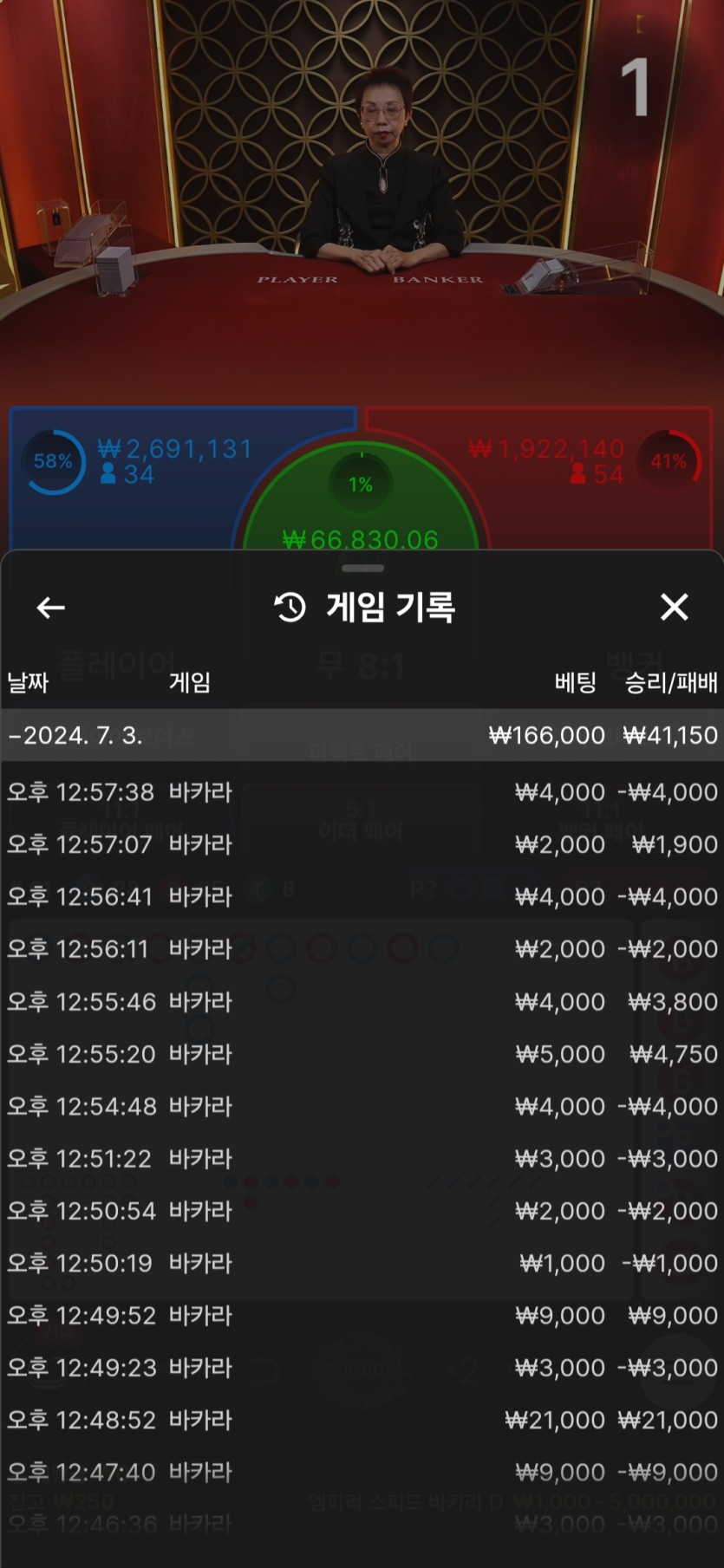Close the 게임 기록 panel
Screen dimensions: 724x1568
pyautogui.click(x=674, y=607)
